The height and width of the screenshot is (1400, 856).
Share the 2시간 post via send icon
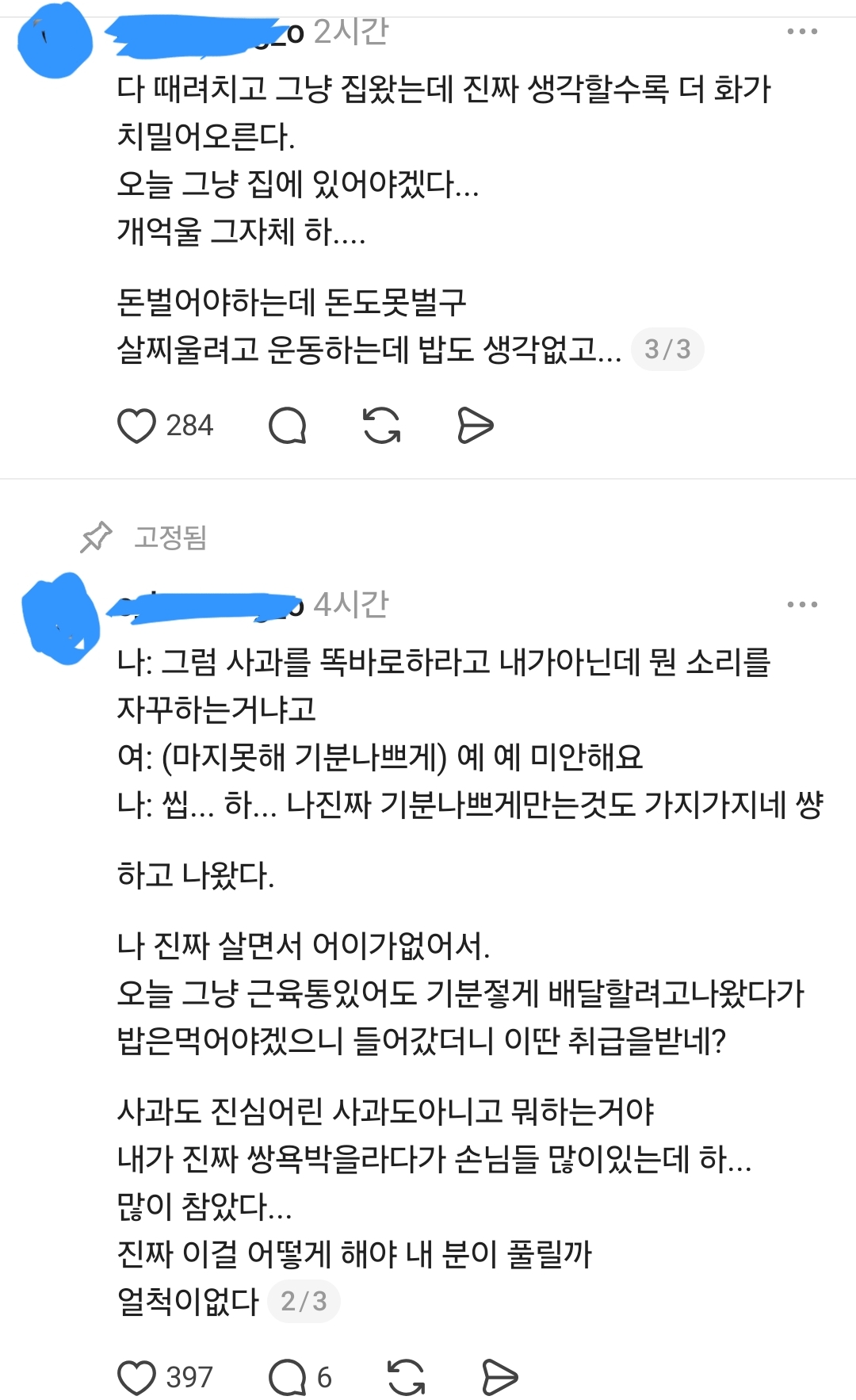[x=476, y=426]
